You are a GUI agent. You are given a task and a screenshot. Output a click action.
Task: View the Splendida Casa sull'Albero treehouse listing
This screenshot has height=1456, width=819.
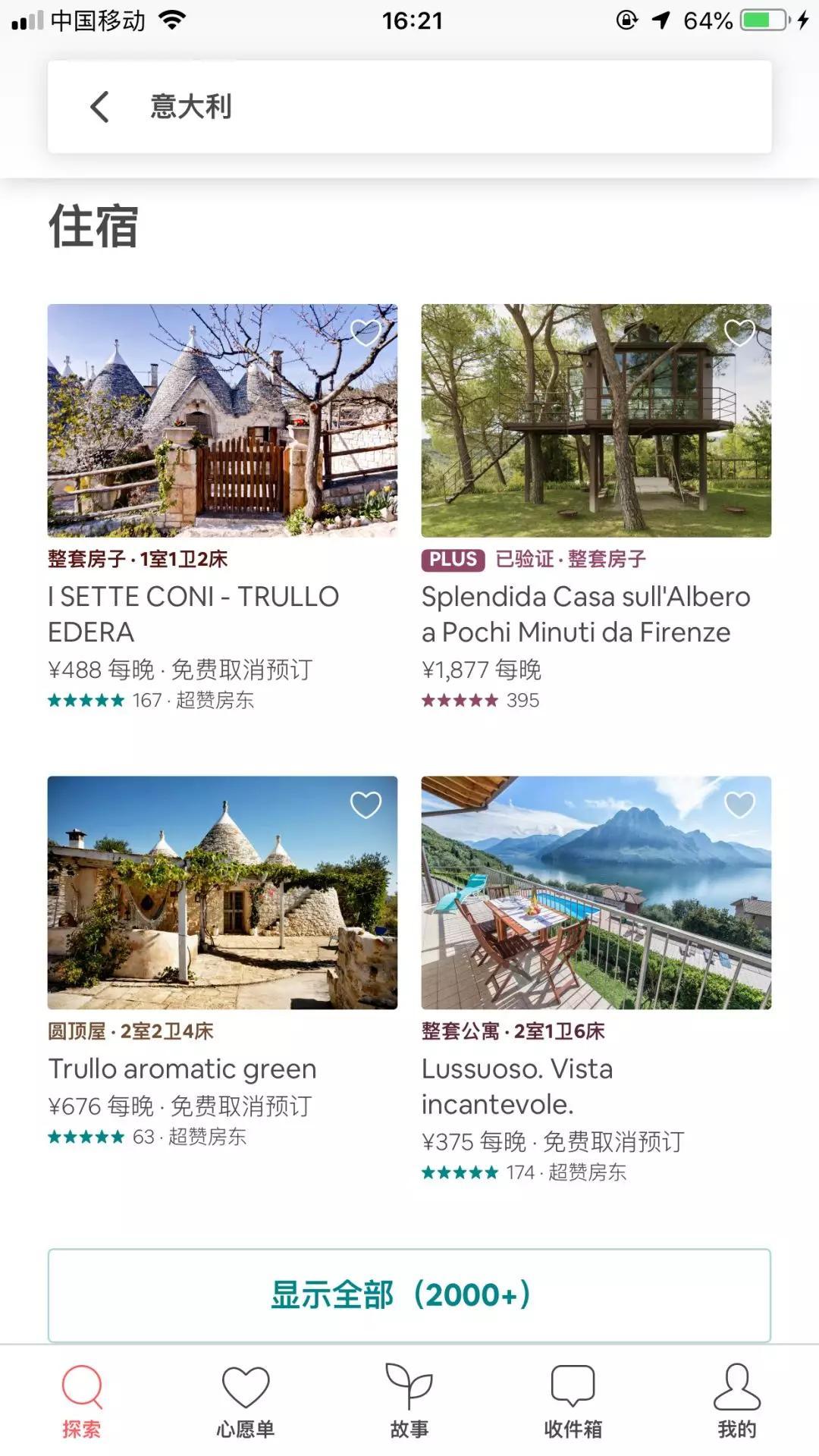tap(596, 422)
